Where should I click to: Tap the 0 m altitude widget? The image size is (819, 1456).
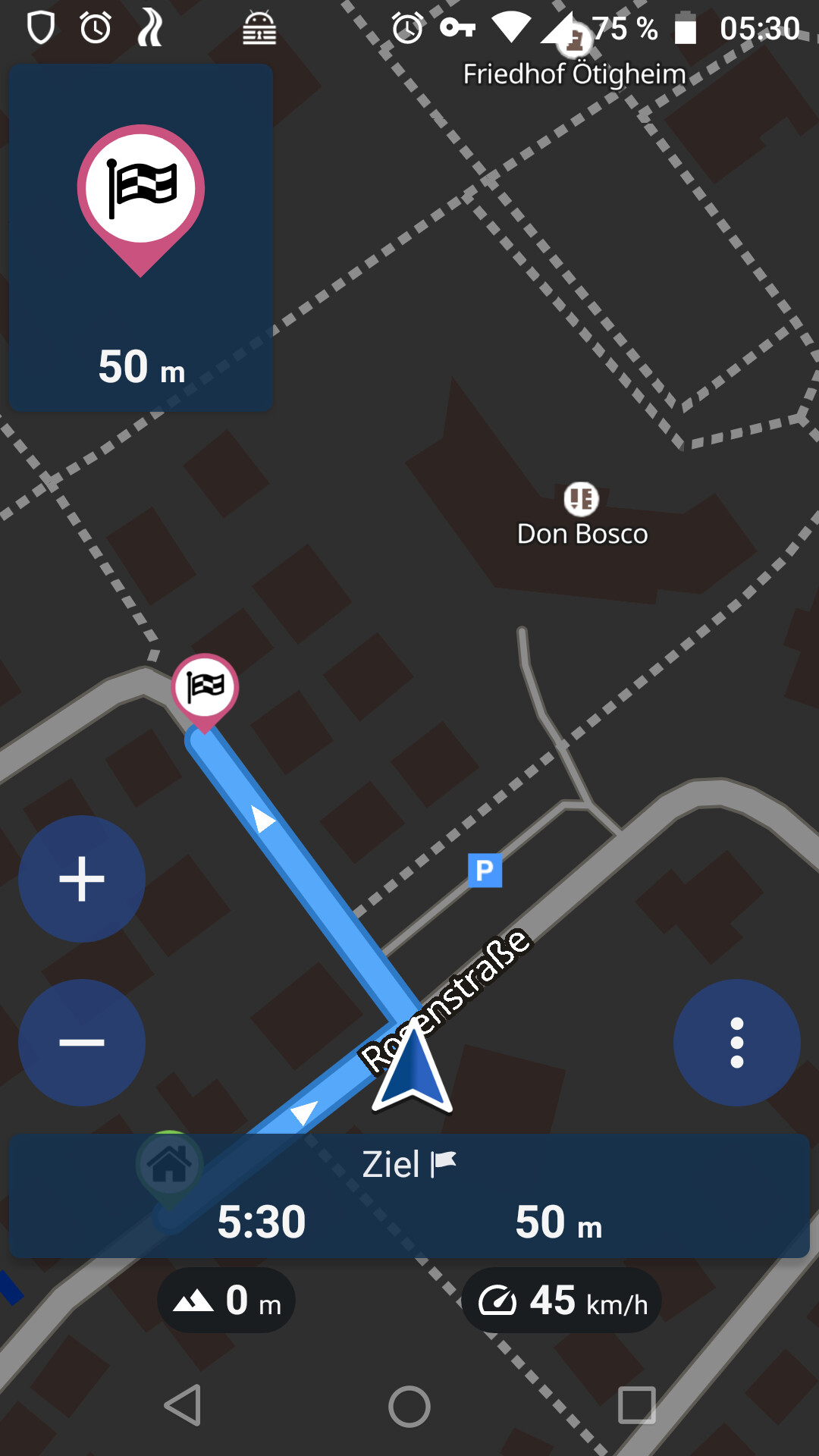(x=226, y=1301)
